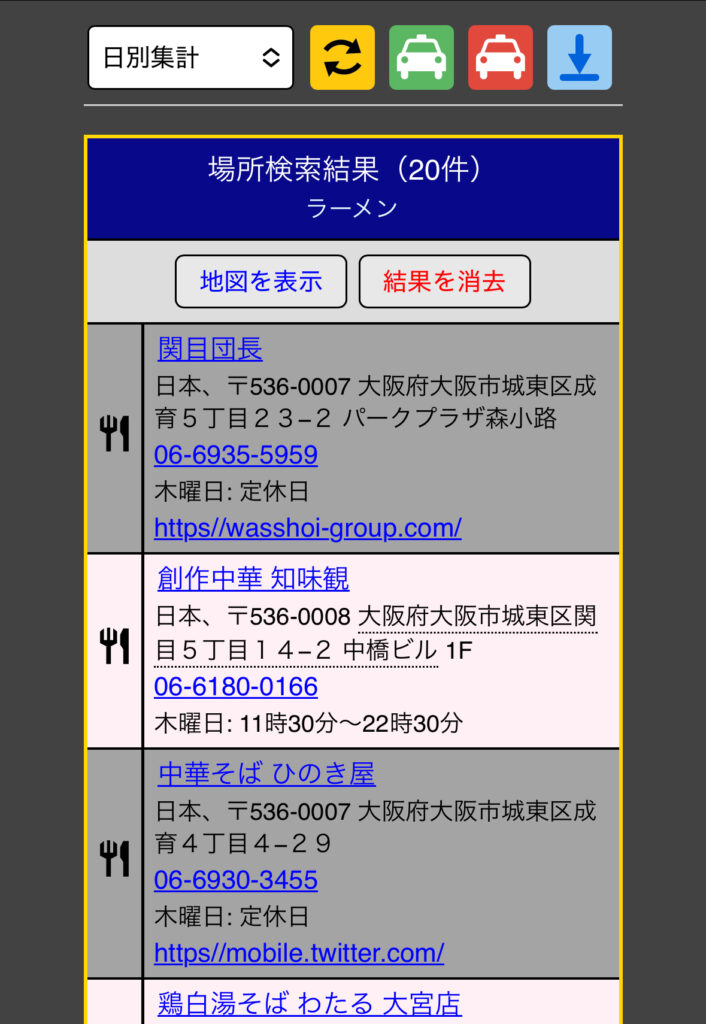Clear results with 結果を消去

pos(444,281)
